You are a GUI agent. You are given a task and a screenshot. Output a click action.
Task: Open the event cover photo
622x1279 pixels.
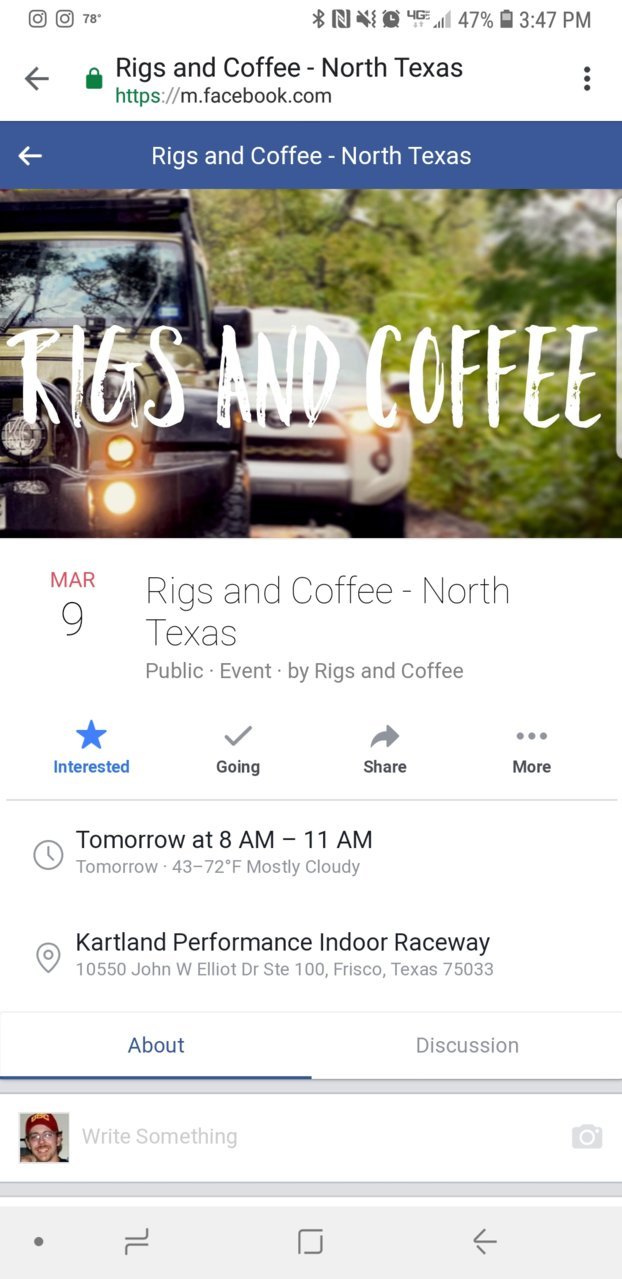coord(310,363)
